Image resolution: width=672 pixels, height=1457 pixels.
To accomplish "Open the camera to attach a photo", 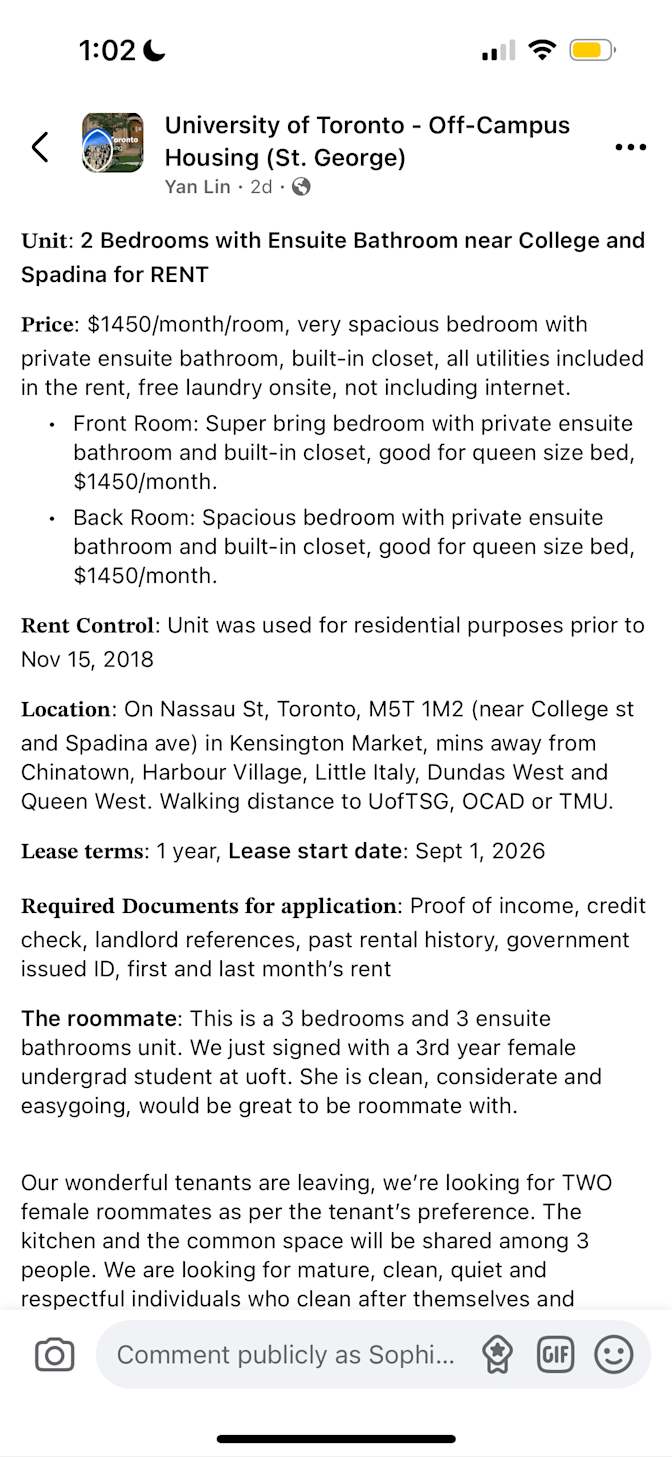I will [x=55, y=1355].
